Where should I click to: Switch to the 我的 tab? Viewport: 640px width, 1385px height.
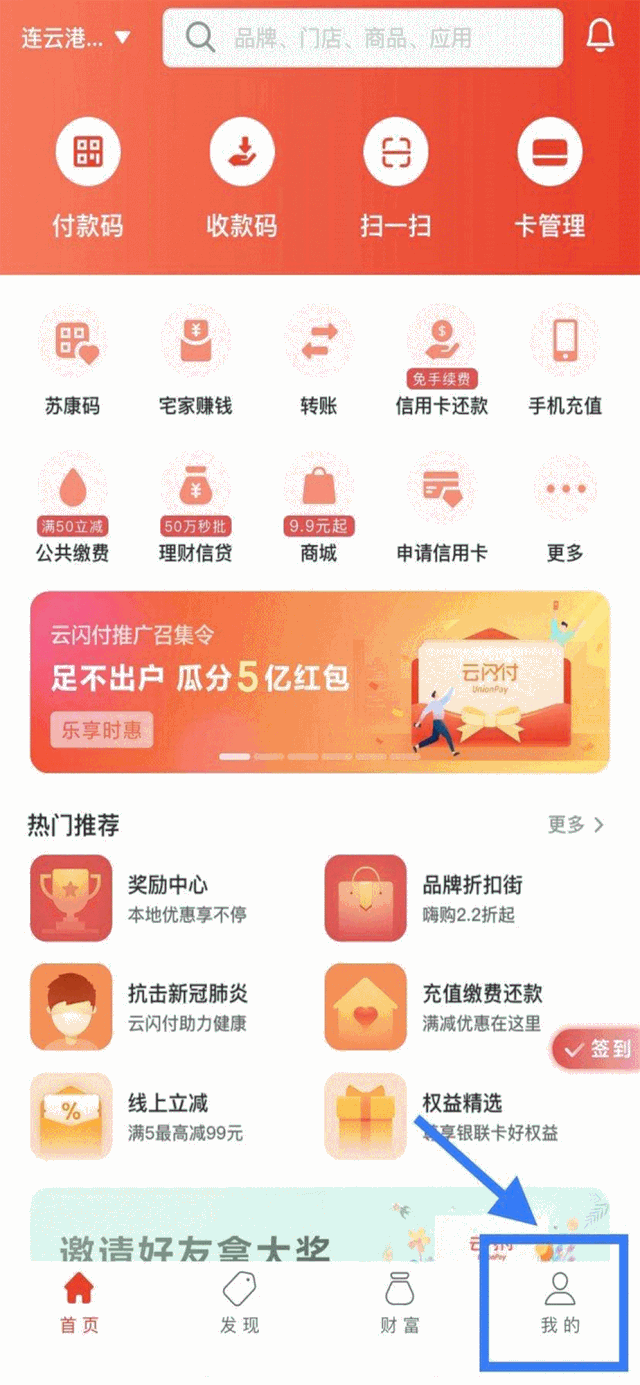click(559, 1304)
